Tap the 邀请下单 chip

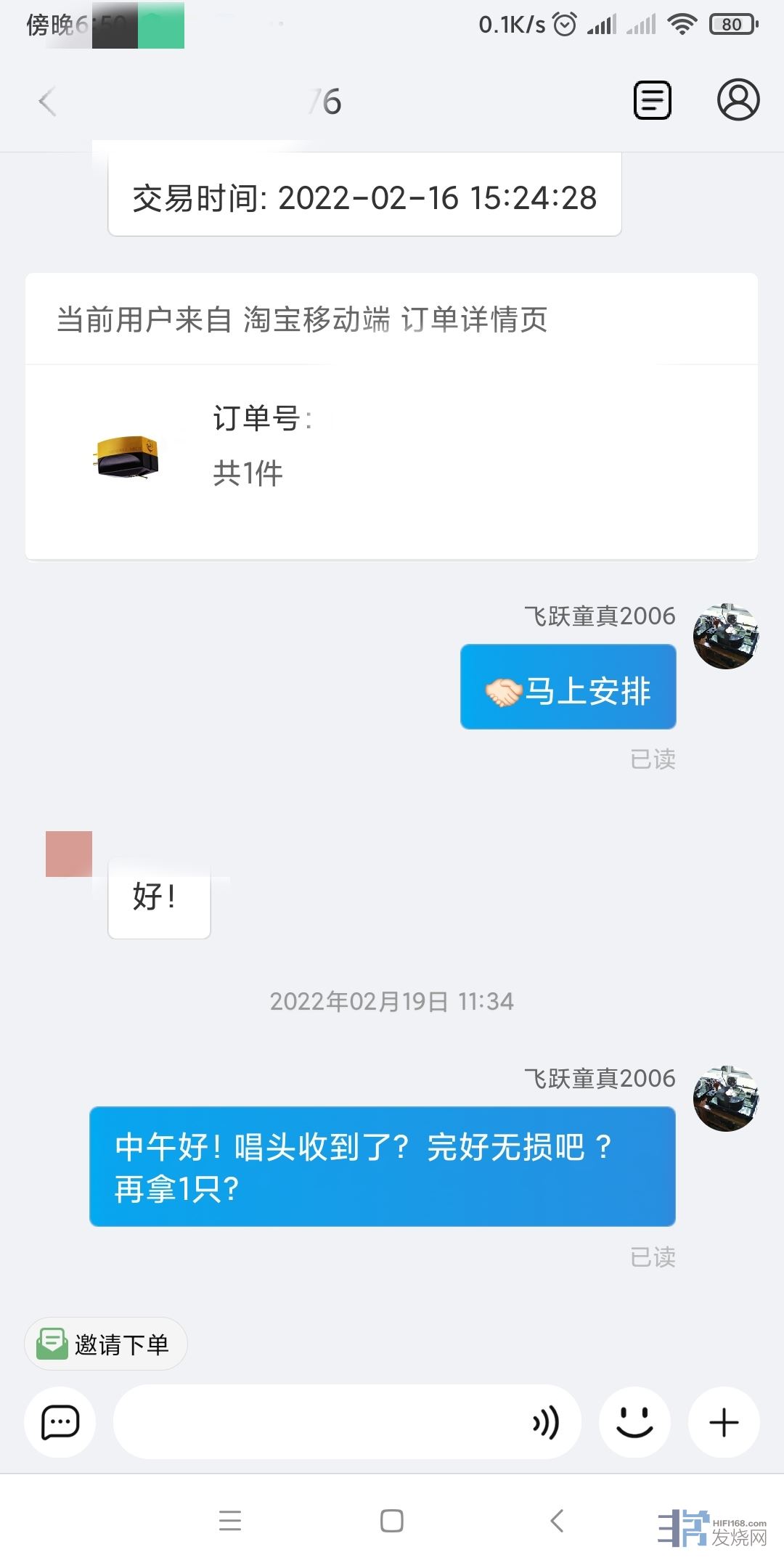[106, 1344]
